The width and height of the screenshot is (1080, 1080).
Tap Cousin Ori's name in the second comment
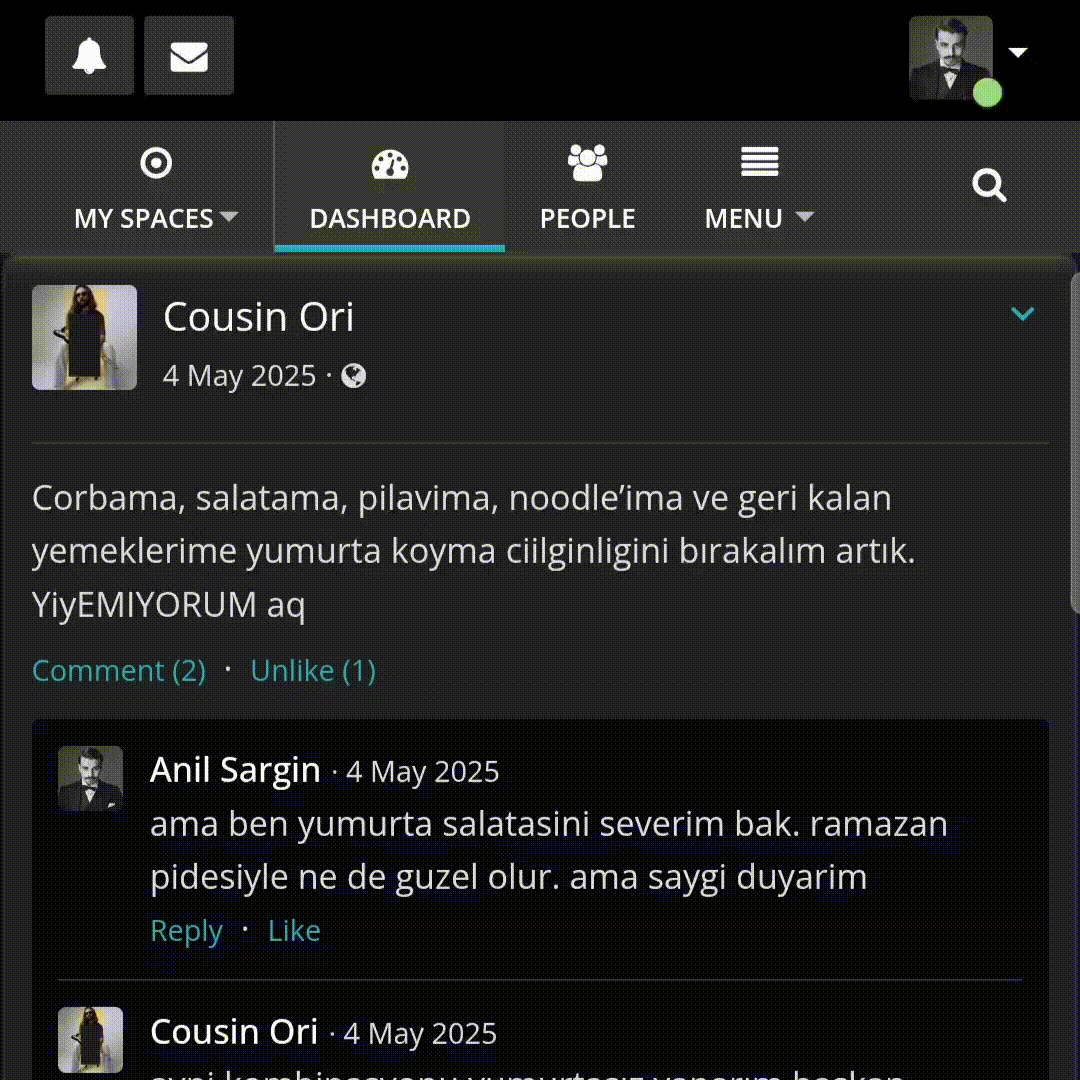[x=234, y=1032]
